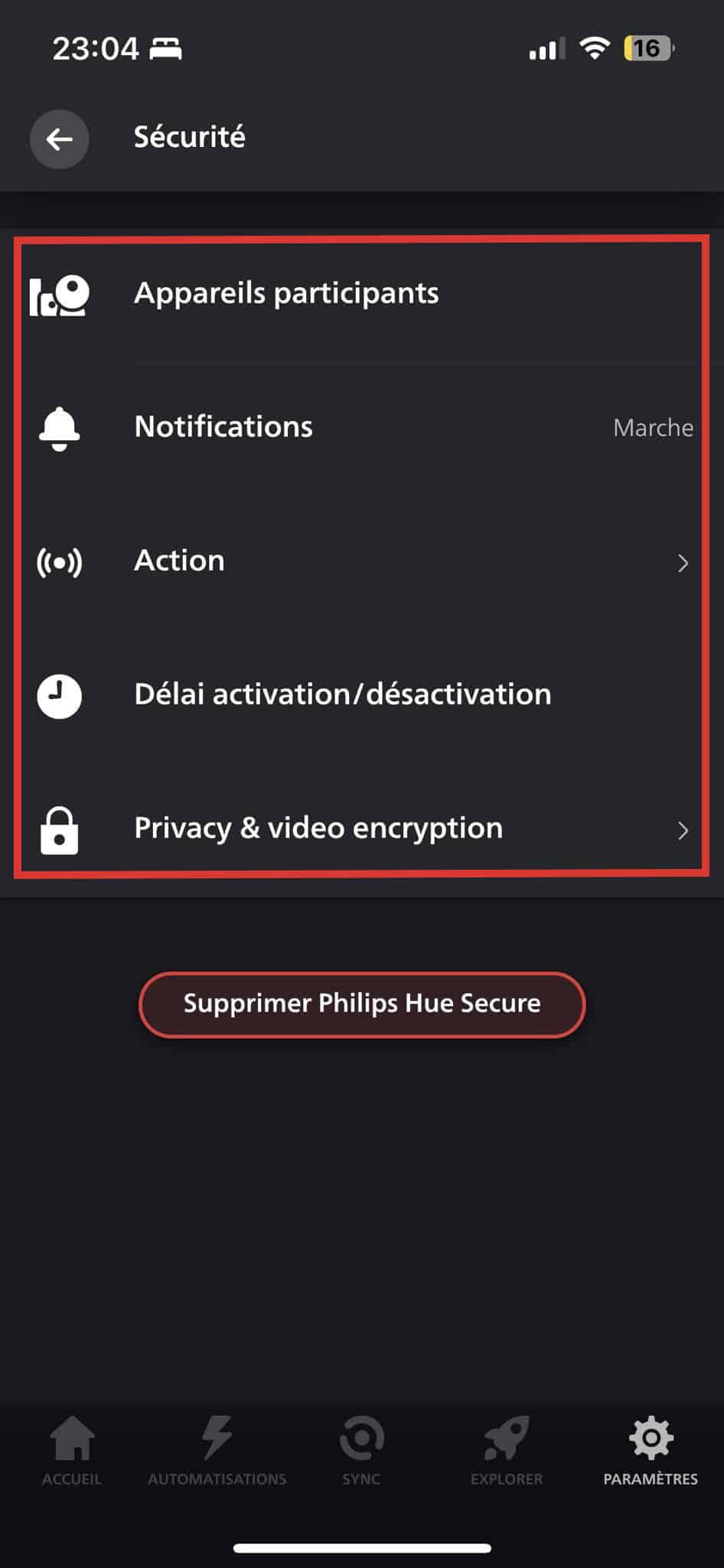Switch to the Explorer tab
This screenshot has height=1568, width=724.
point(506,1451)
